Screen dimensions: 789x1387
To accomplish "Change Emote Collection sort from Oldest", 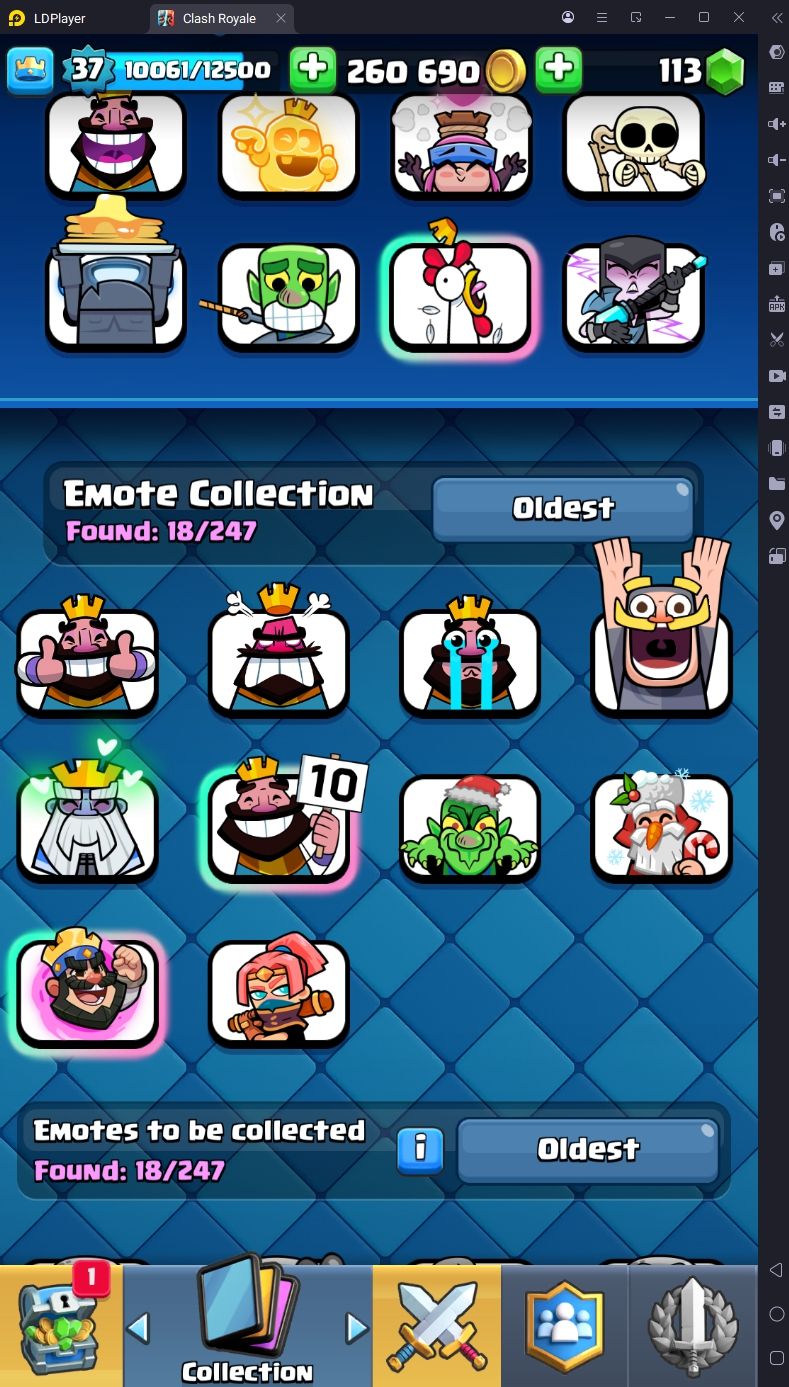I will tap(563, 508).
